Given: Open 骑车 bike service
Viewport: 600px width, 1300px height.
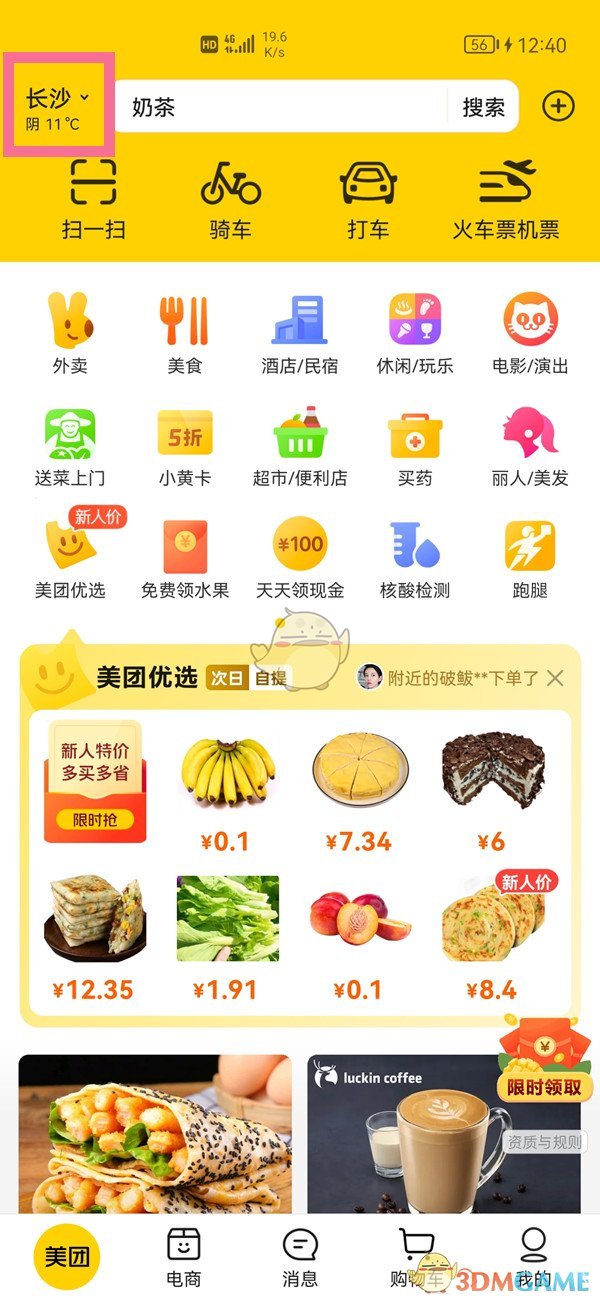Looking at the screenshot, I should (230, 199).
